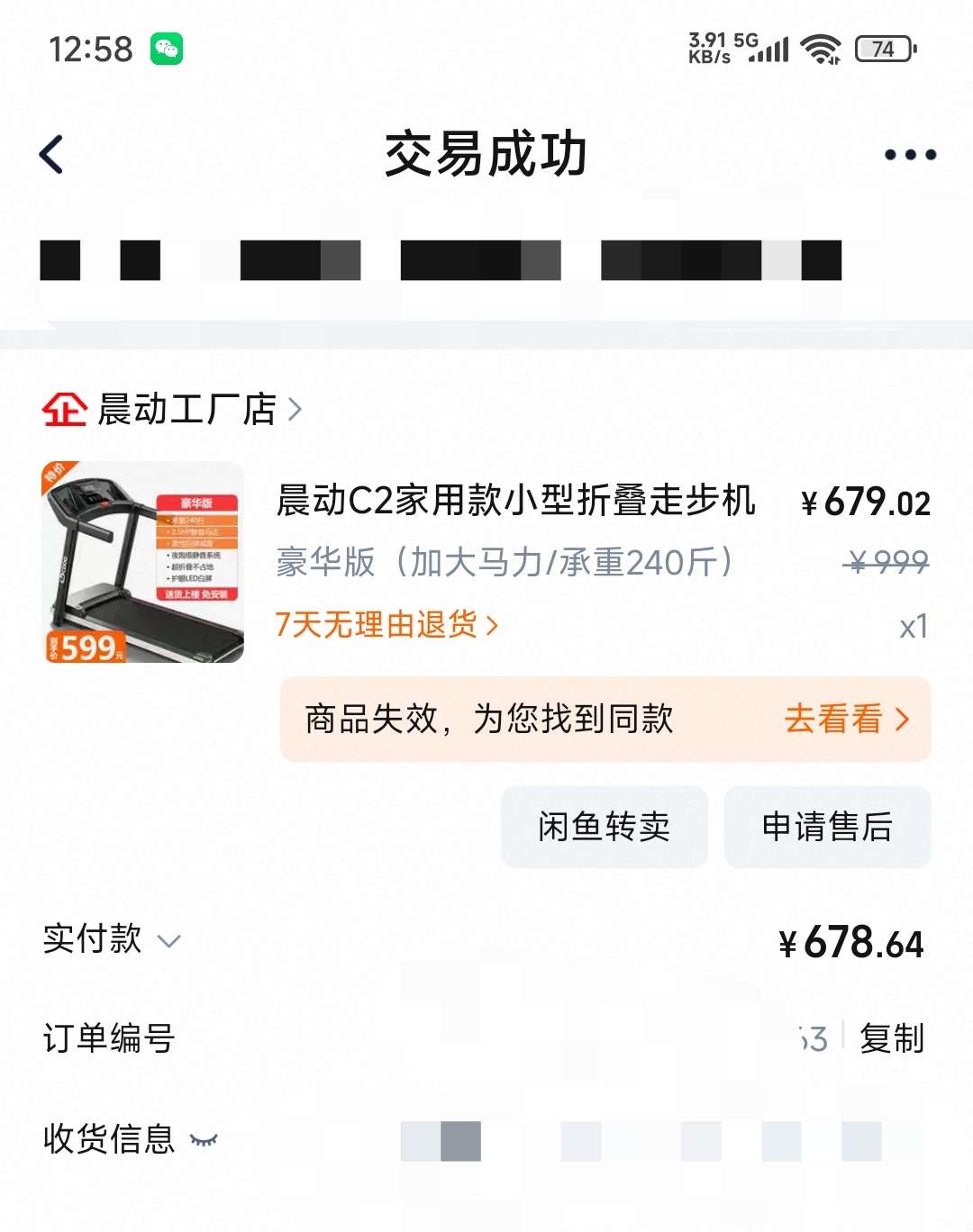View the 7天无理由退货 policy

pyautogui.click(x=386, y=624)
